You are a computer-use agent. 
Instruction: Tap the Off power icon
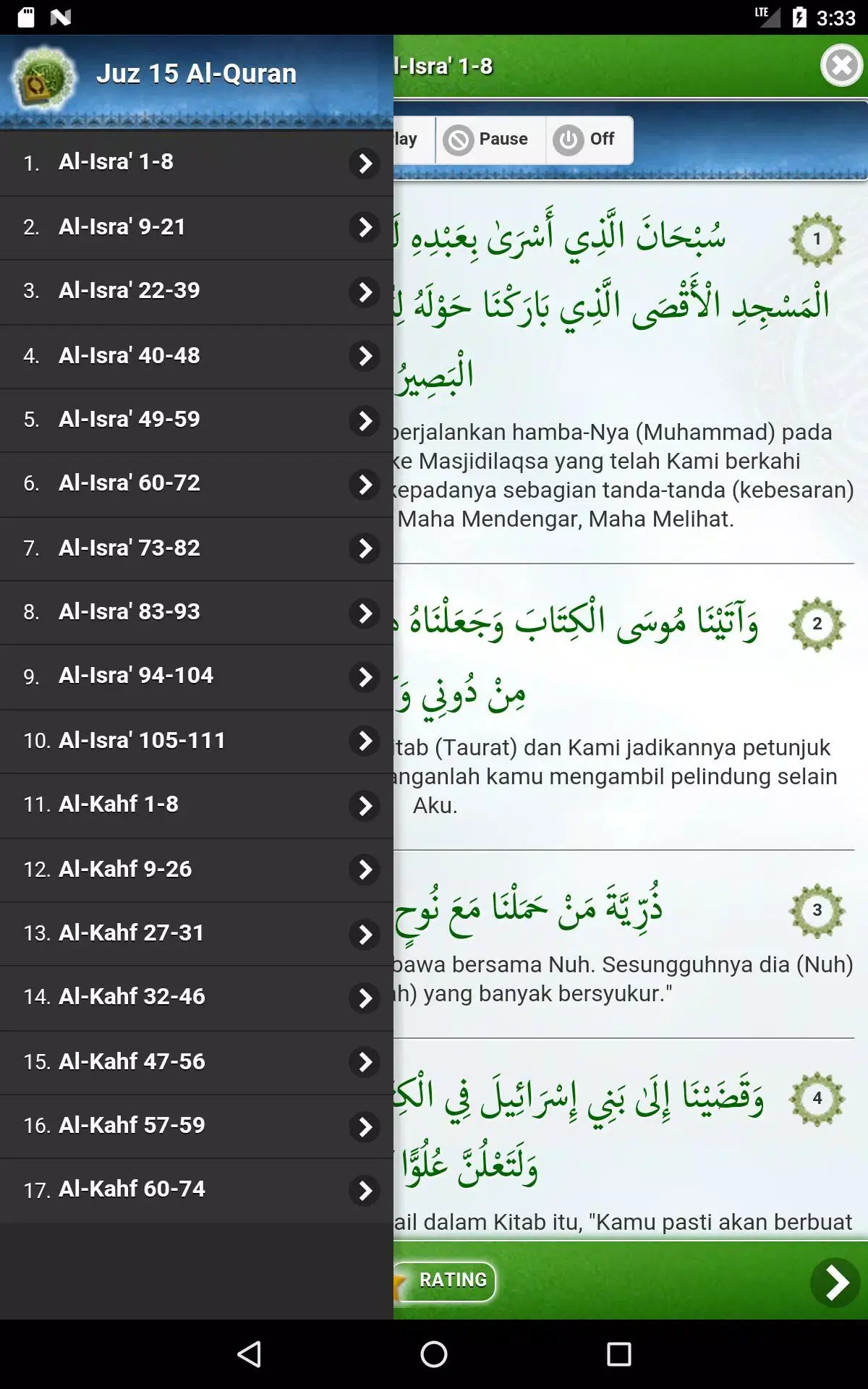tap(569, 139)
